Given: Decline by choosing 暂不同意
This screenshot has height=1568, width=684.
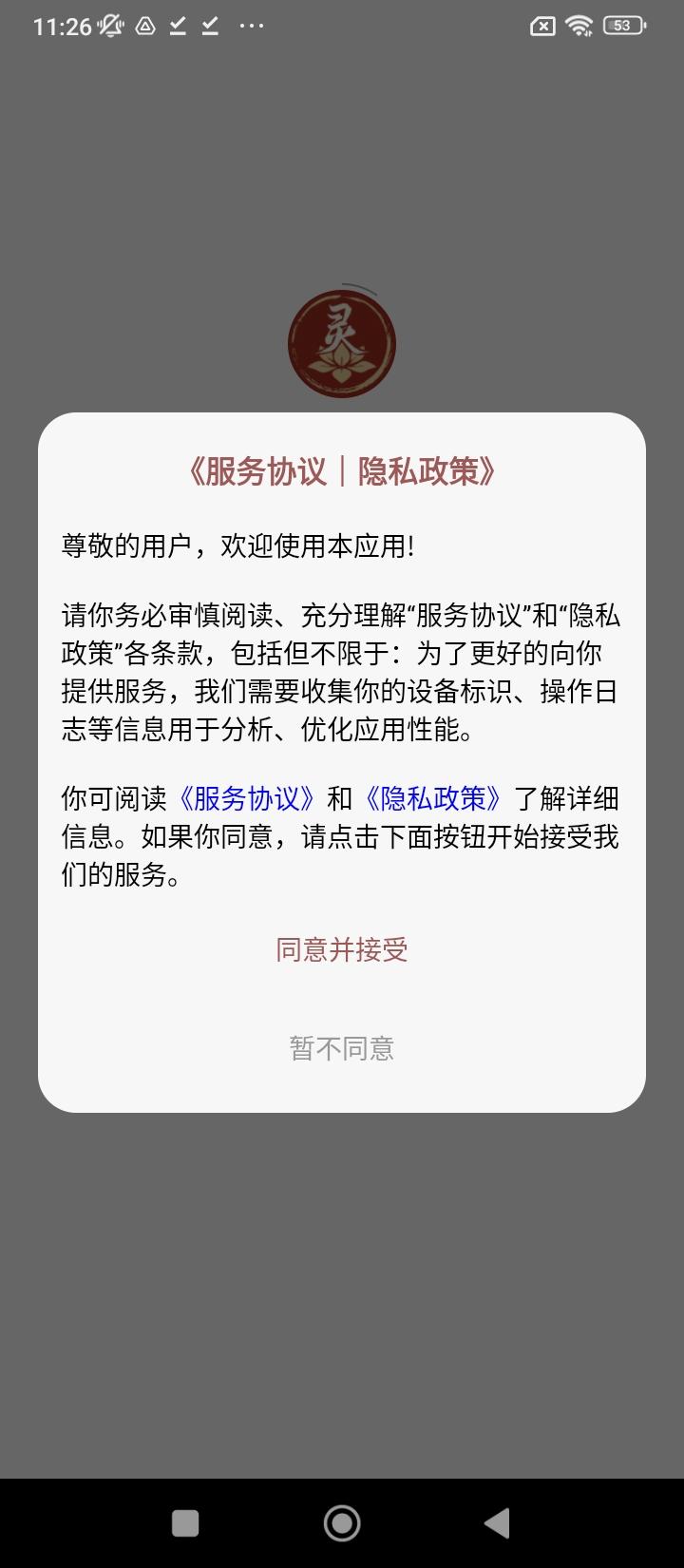Looking at the screenshot, I should point(342,1048).
